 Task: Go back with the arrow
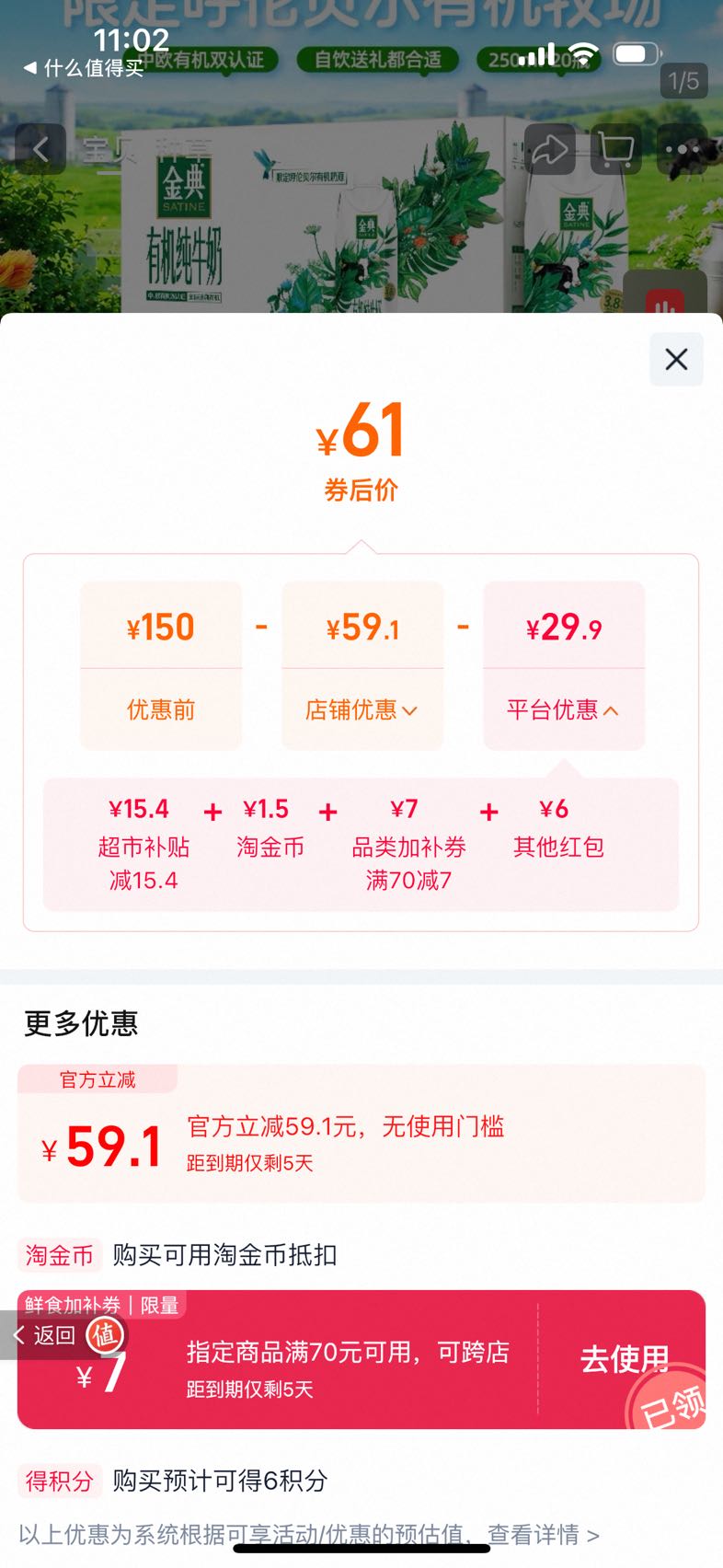click(x=40, y=149)
